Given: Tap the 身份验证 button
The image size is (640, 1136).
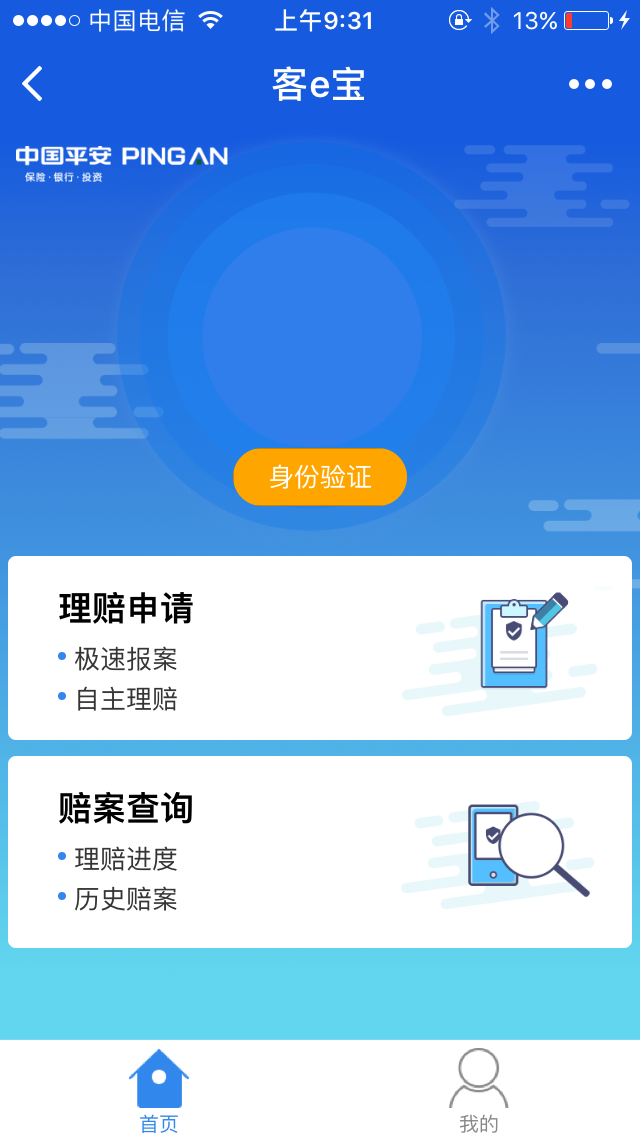Looking at the screenshot, I should tap(320, 477).
